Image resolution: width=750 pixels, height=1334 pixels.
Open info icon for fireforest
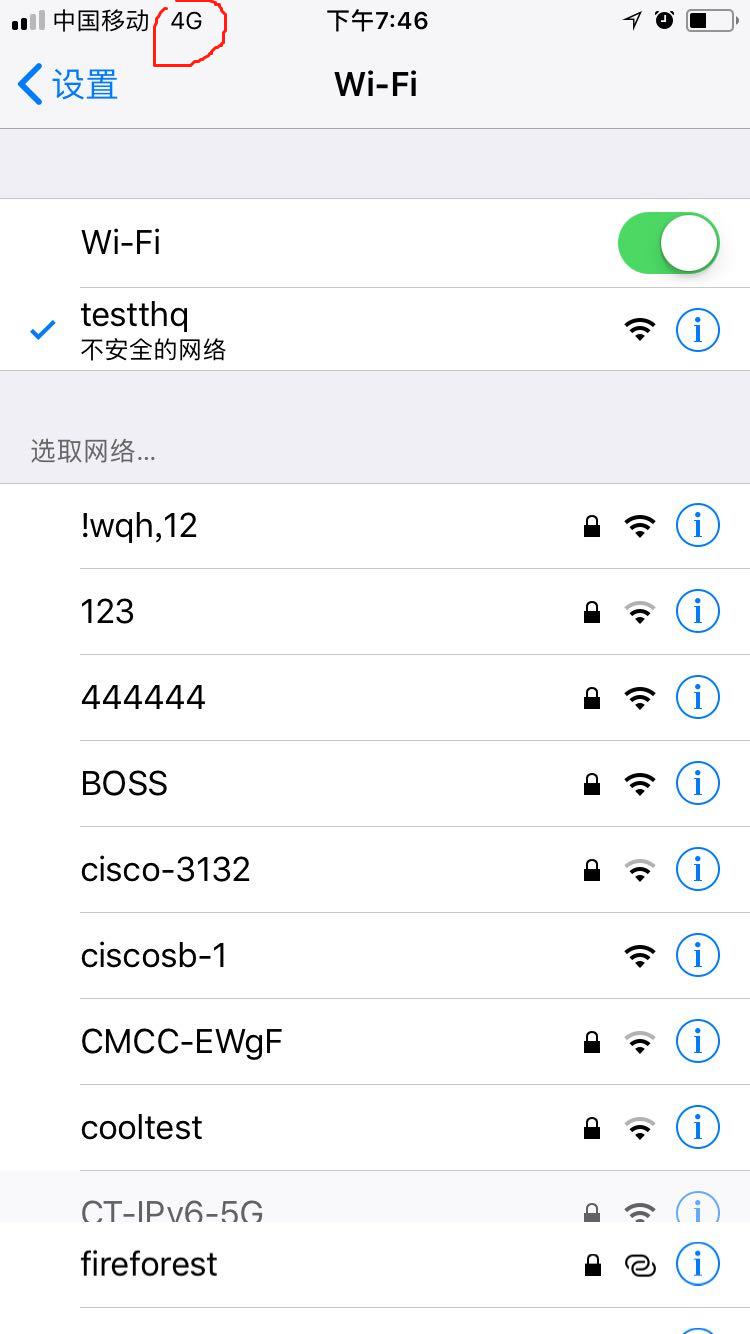coord(697,1264)
